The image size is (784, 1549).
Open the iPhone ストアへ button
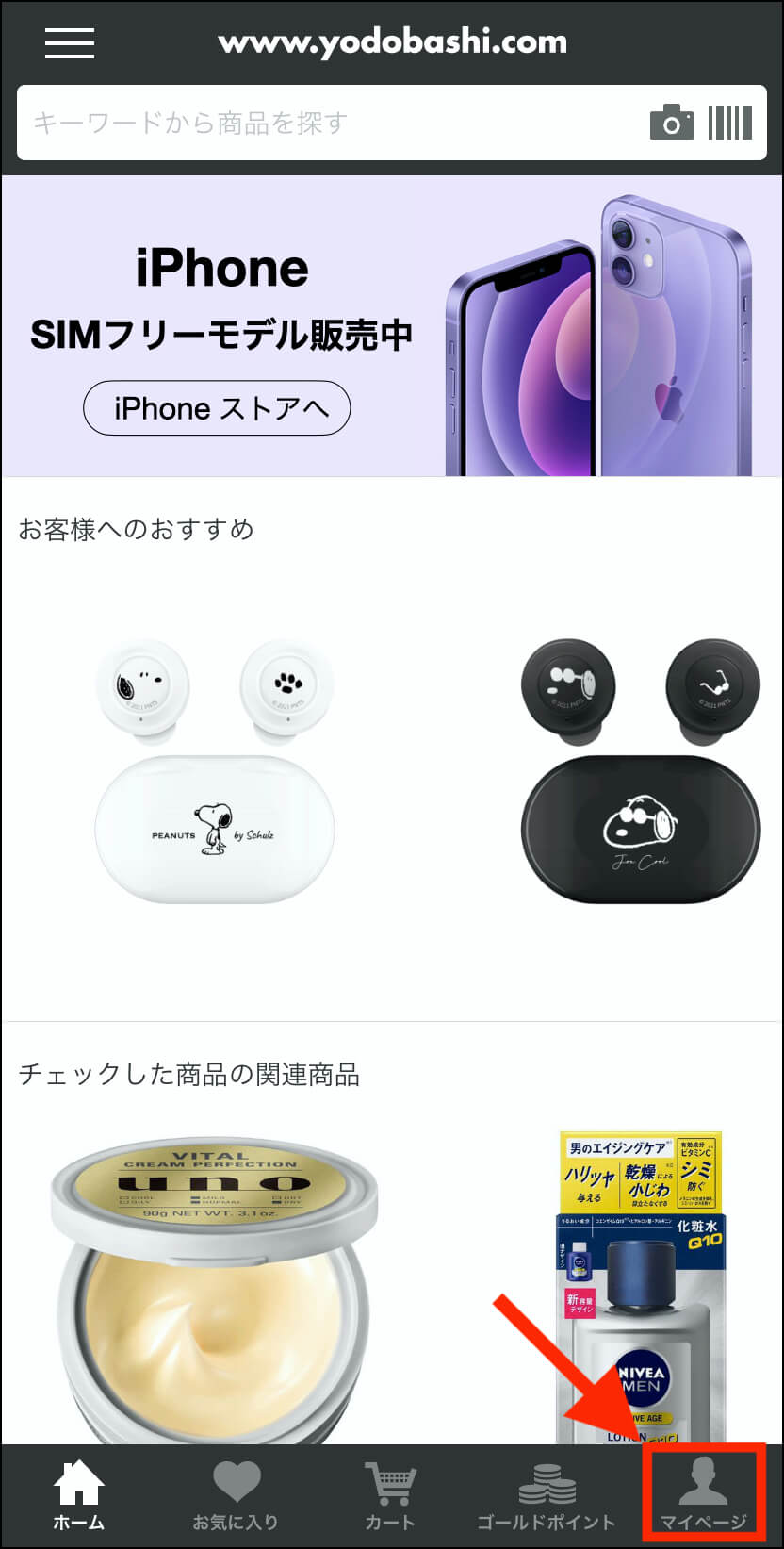tap(217, 408)
